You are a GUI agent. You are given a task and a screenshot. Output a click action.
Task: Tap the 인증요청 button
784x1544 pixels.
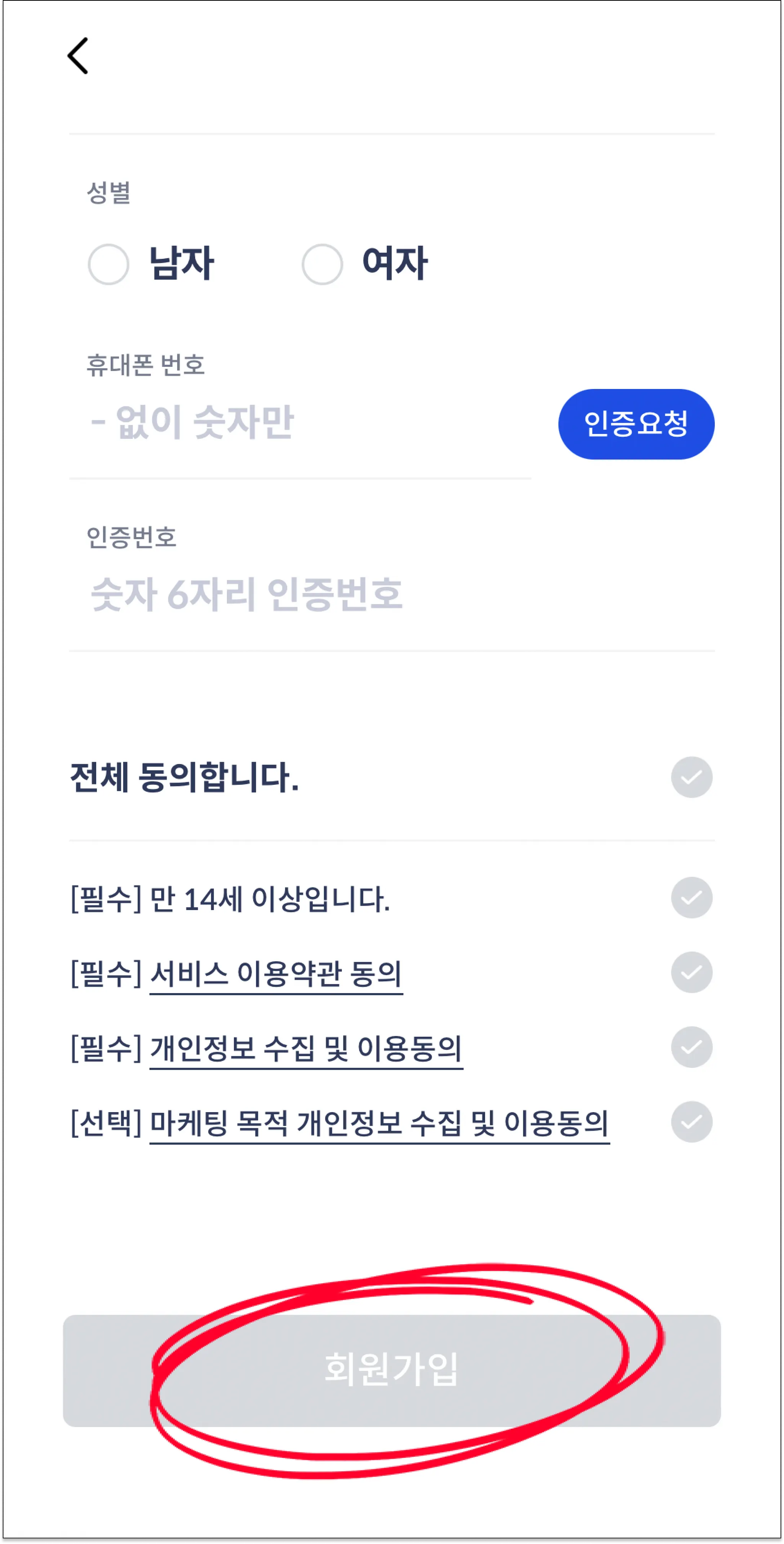(636, 424)
